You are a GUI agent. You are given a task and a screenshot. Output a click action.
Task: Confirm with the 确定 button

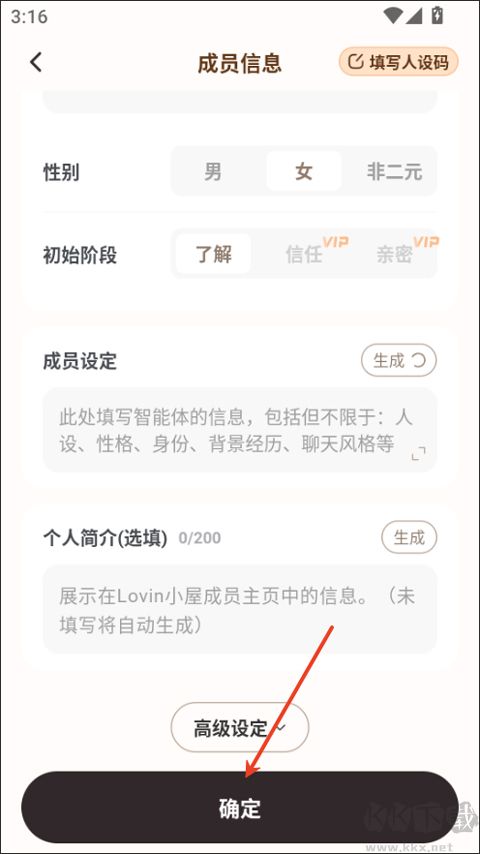(x=240, y=807)
